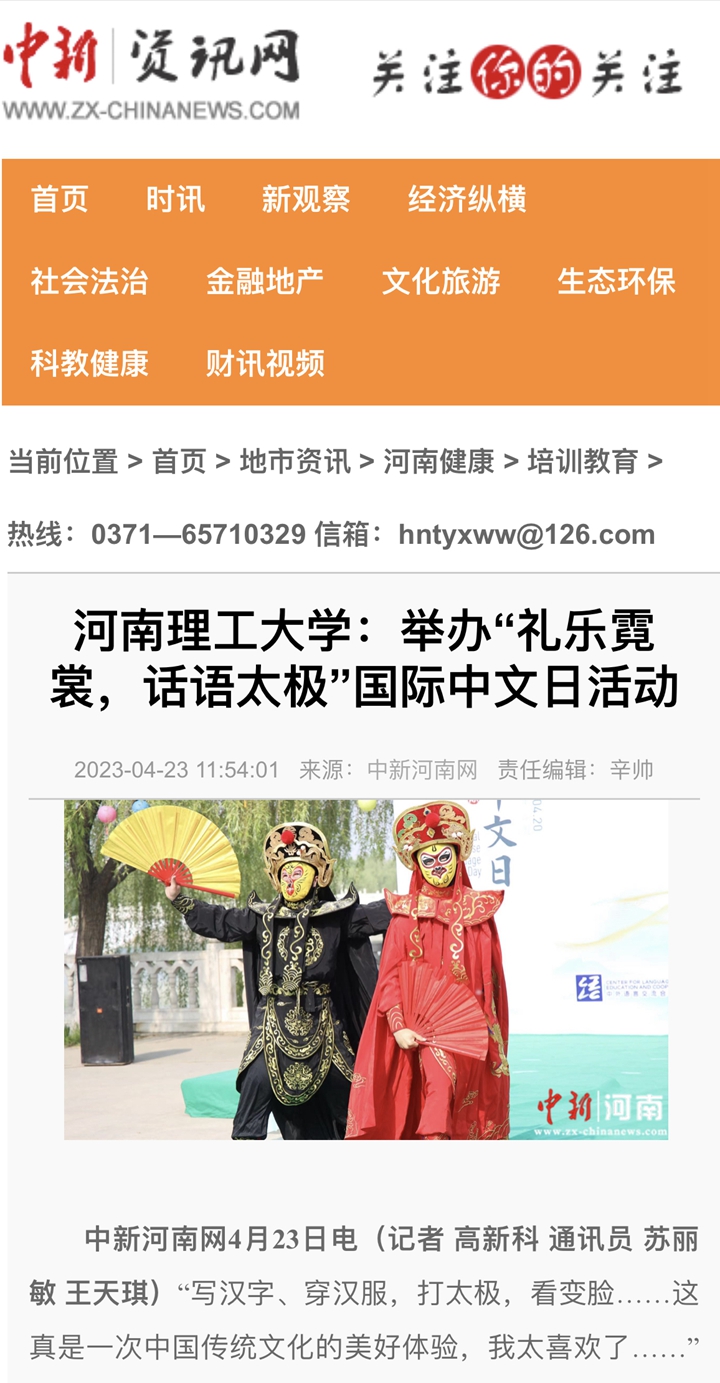Open 地市资讯 breadcrumb link
720x1383 pixels.
295,461
